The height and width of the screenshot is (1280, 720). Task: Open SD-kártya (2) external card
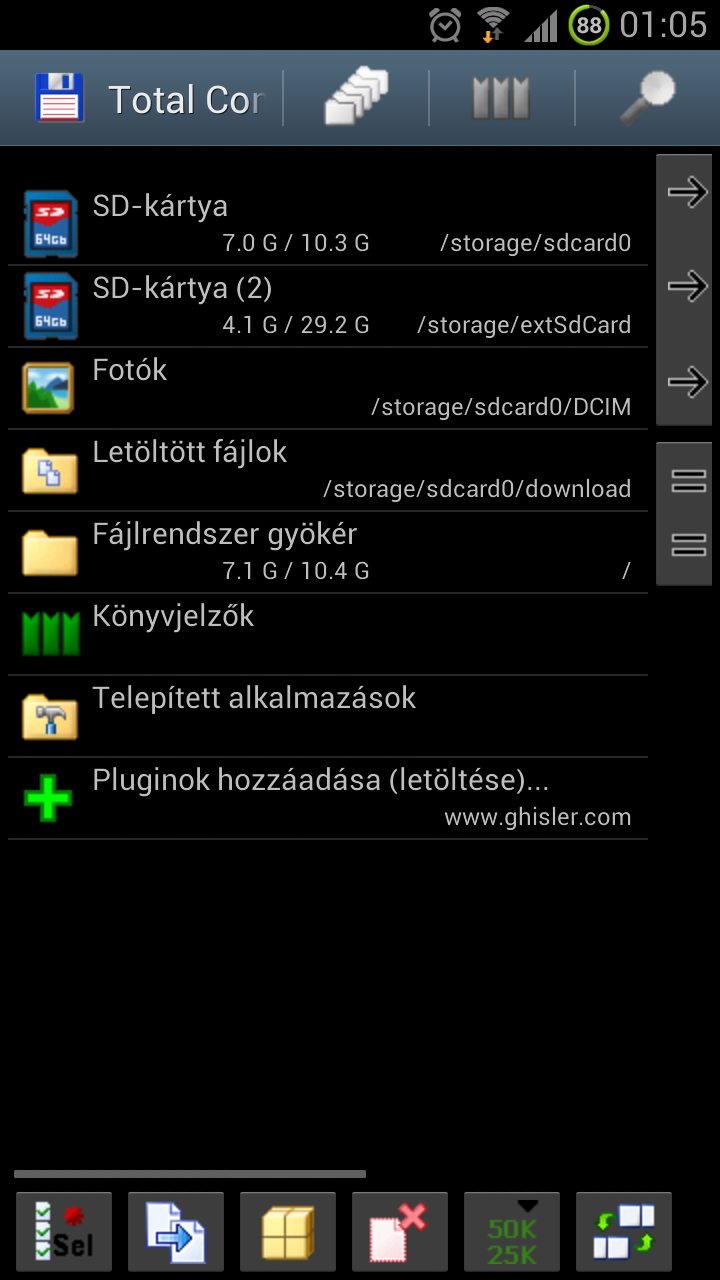coord(328,306)
